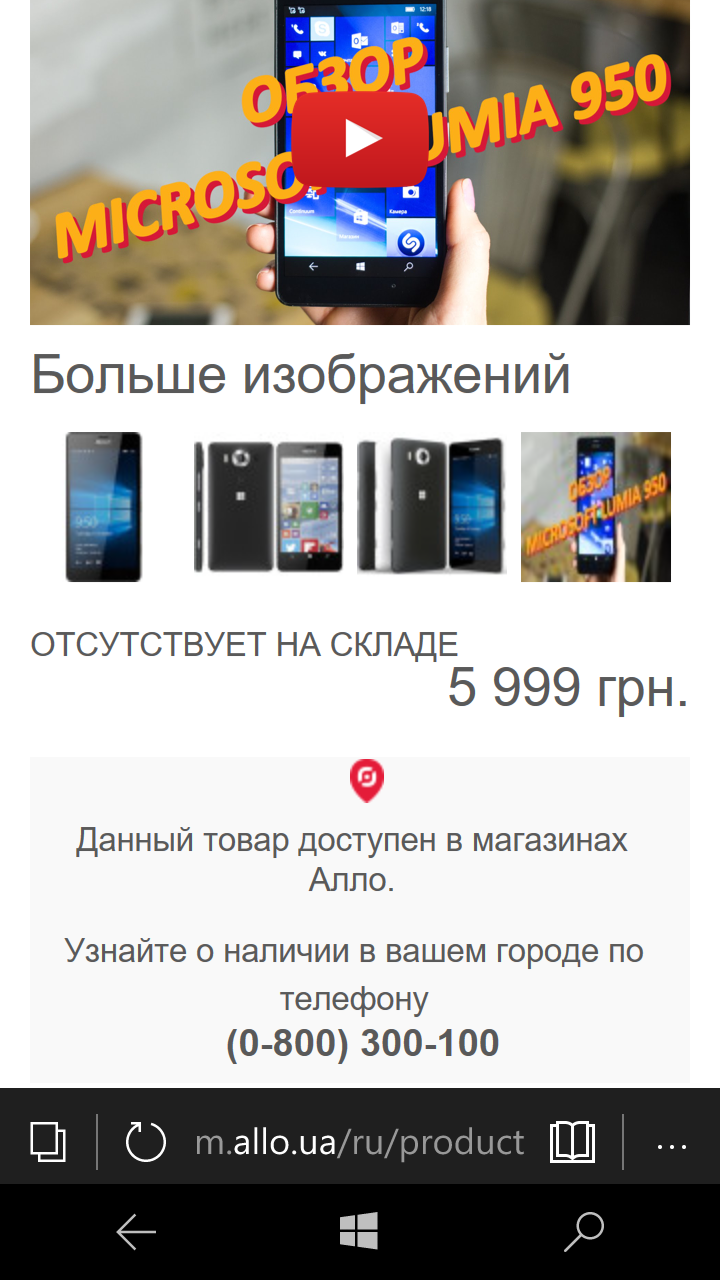Switch to reading view

572,1142
